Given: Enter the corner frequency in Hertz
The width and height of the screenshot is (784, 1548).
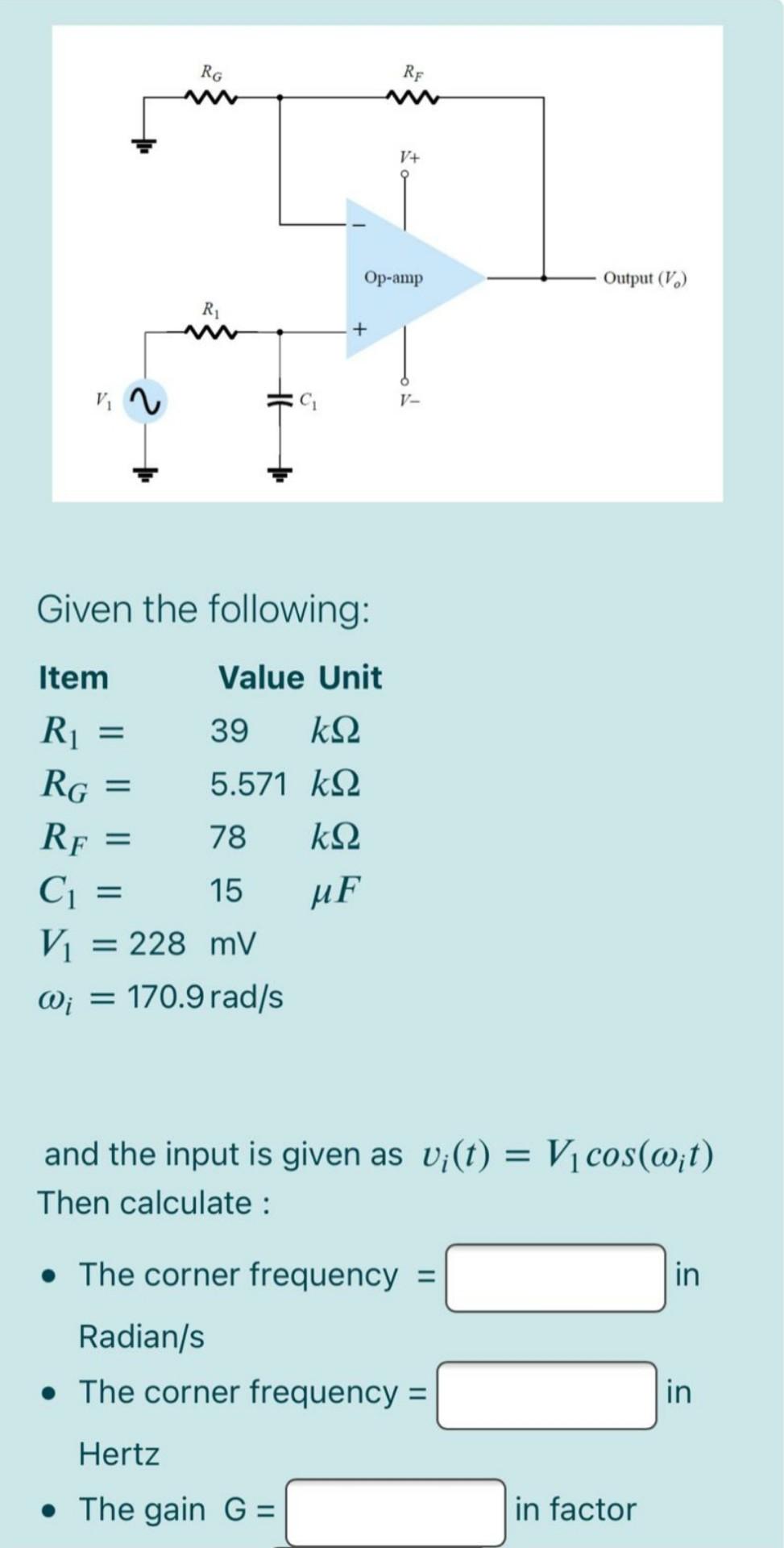Looking at the screenshot, I should [546, 1395].
